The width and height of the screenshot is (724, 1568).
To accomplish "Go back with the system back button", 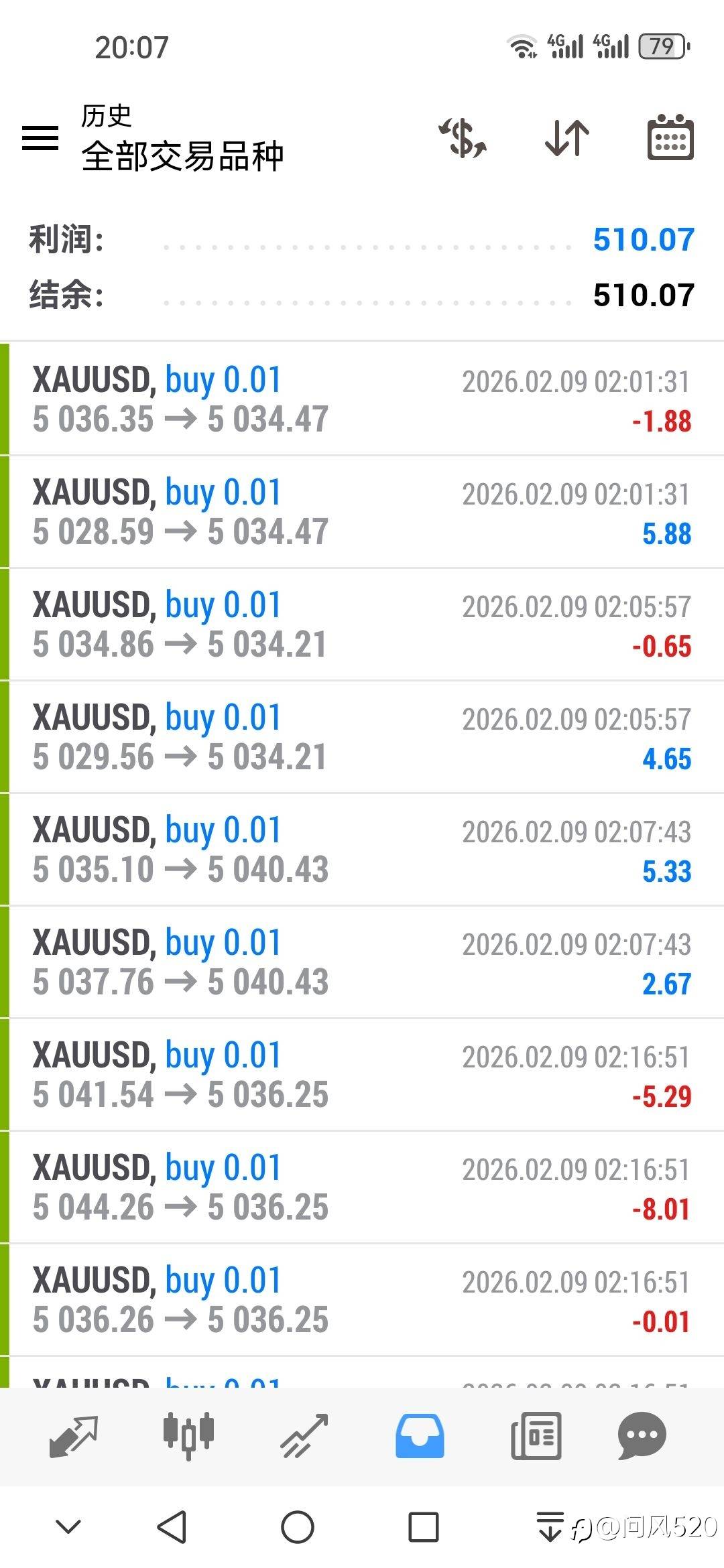I will pyautogui.click(x=172, y=1528).
